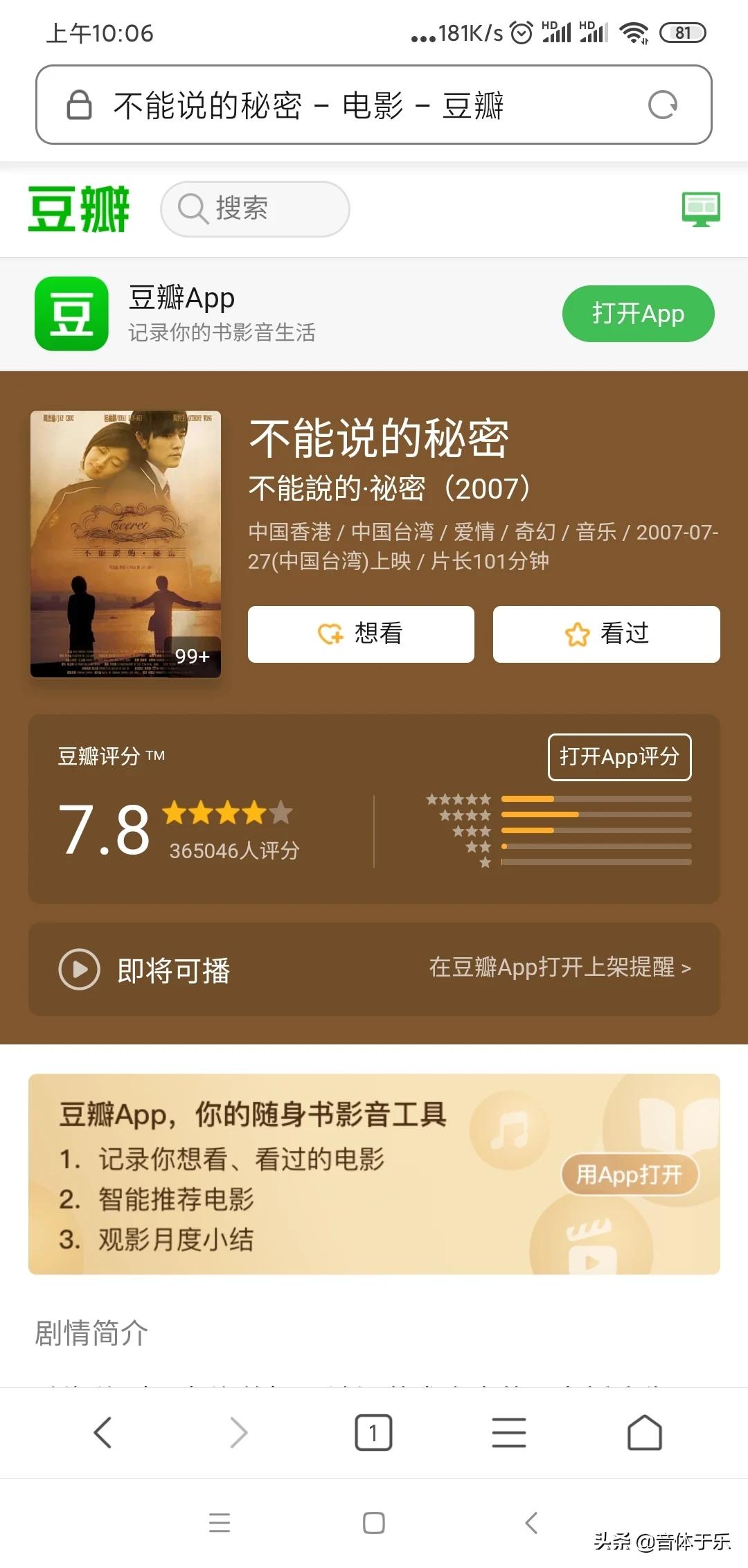This screenshot has width=748, height=1568.
Task: Tap 用App打开 on the banner
Action: pos(629,1175)
